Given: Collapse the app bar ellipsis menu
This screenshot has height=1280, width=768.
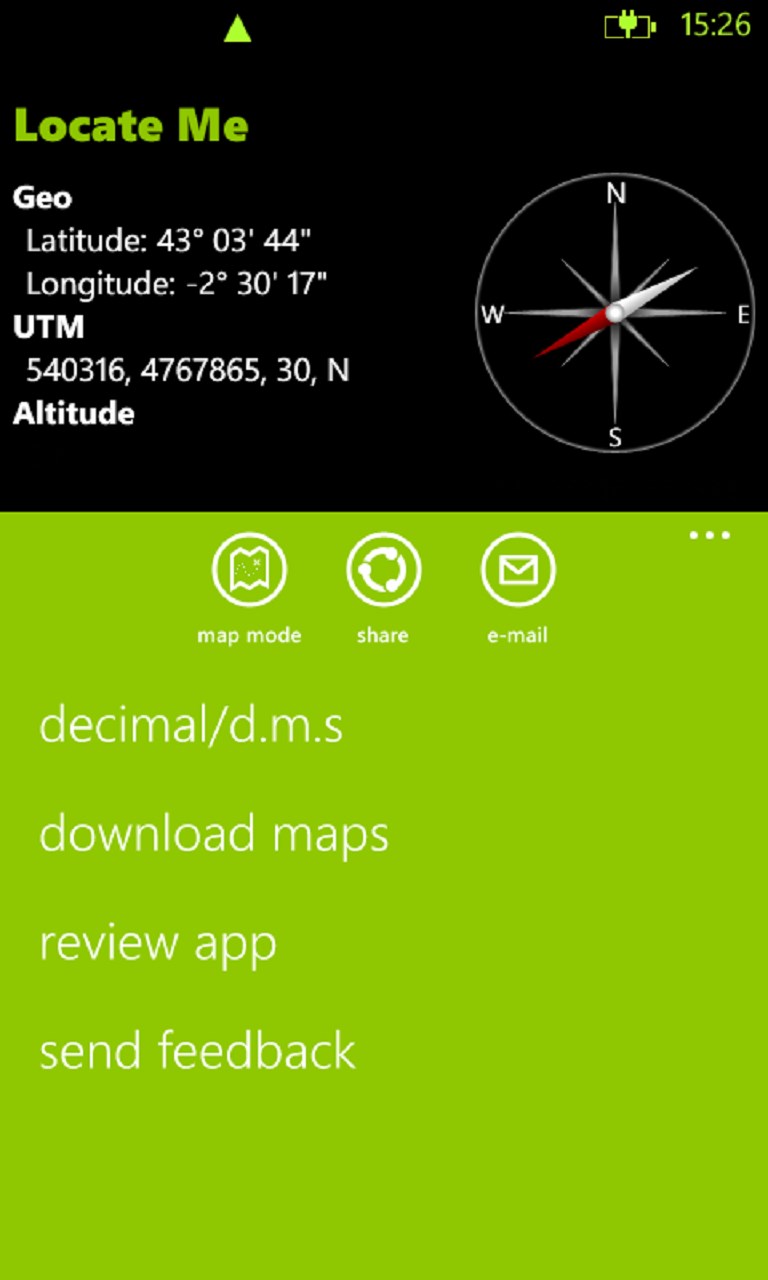Looking at the screenshot, I should tap(709, 536).
